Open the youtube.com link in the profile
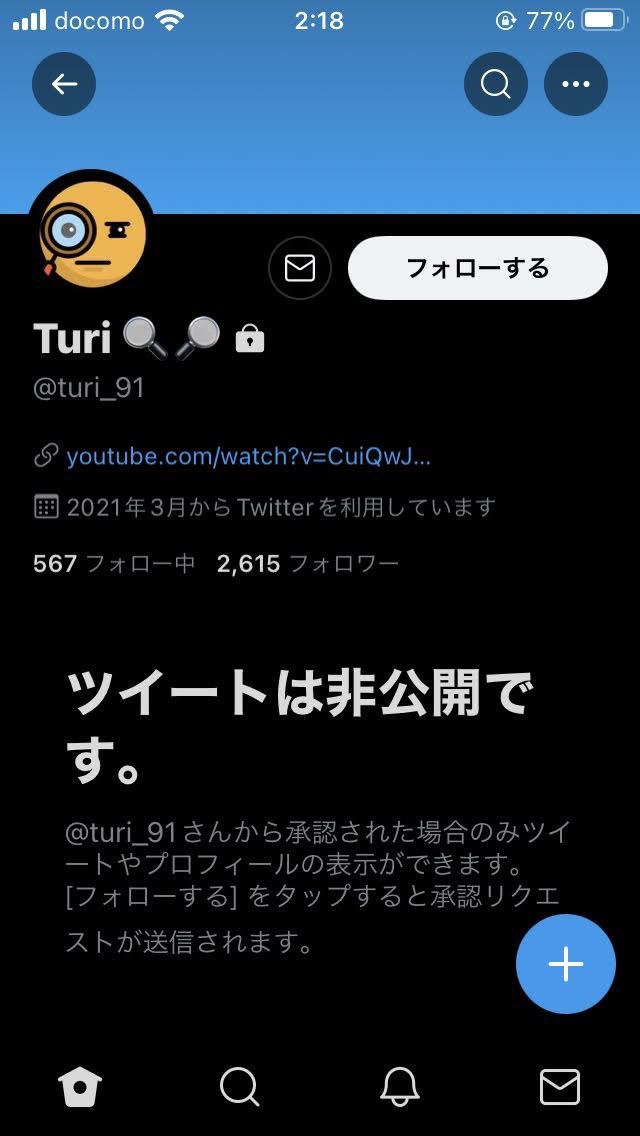Image resolution: width=640 pixels, height=1136 pixels. pyautogui.click(x=248, y=457)
